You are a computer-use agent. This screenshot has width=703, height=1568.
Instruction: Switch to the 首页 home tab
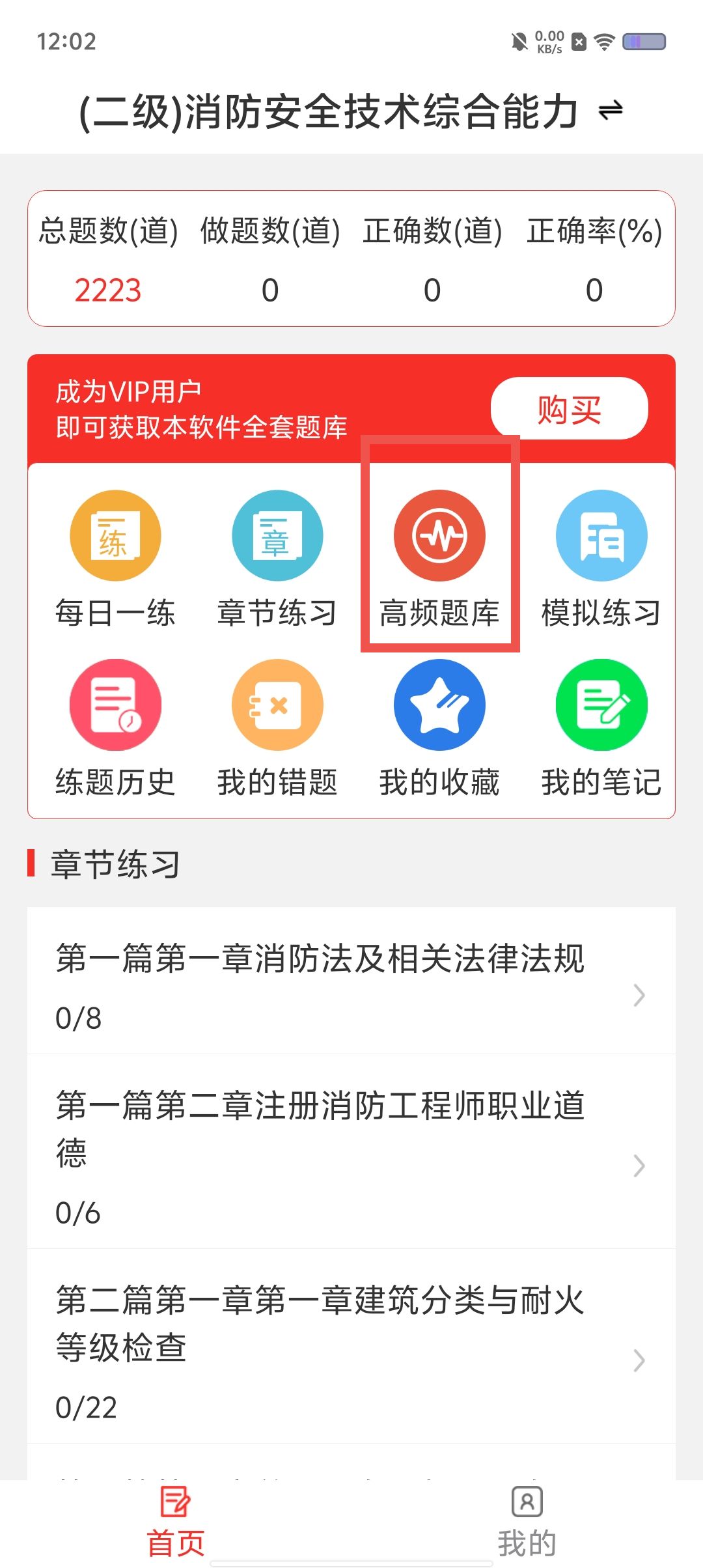coord(174,1517)
